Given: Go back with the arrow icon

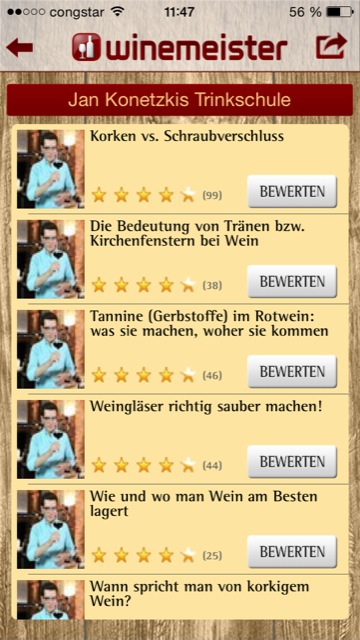Looking at the screenshot, I should [x=19, y=47].
